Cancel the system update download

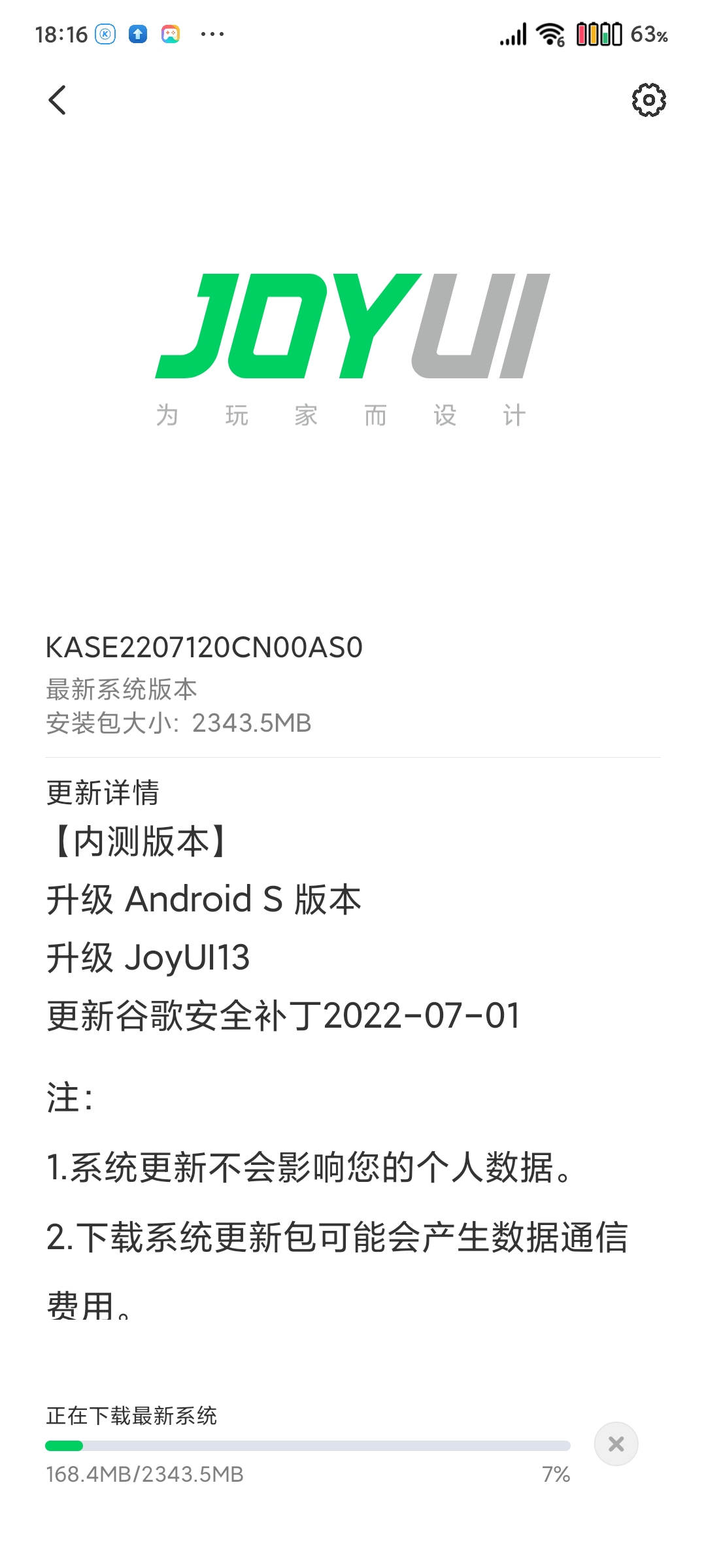(616, 1444)
